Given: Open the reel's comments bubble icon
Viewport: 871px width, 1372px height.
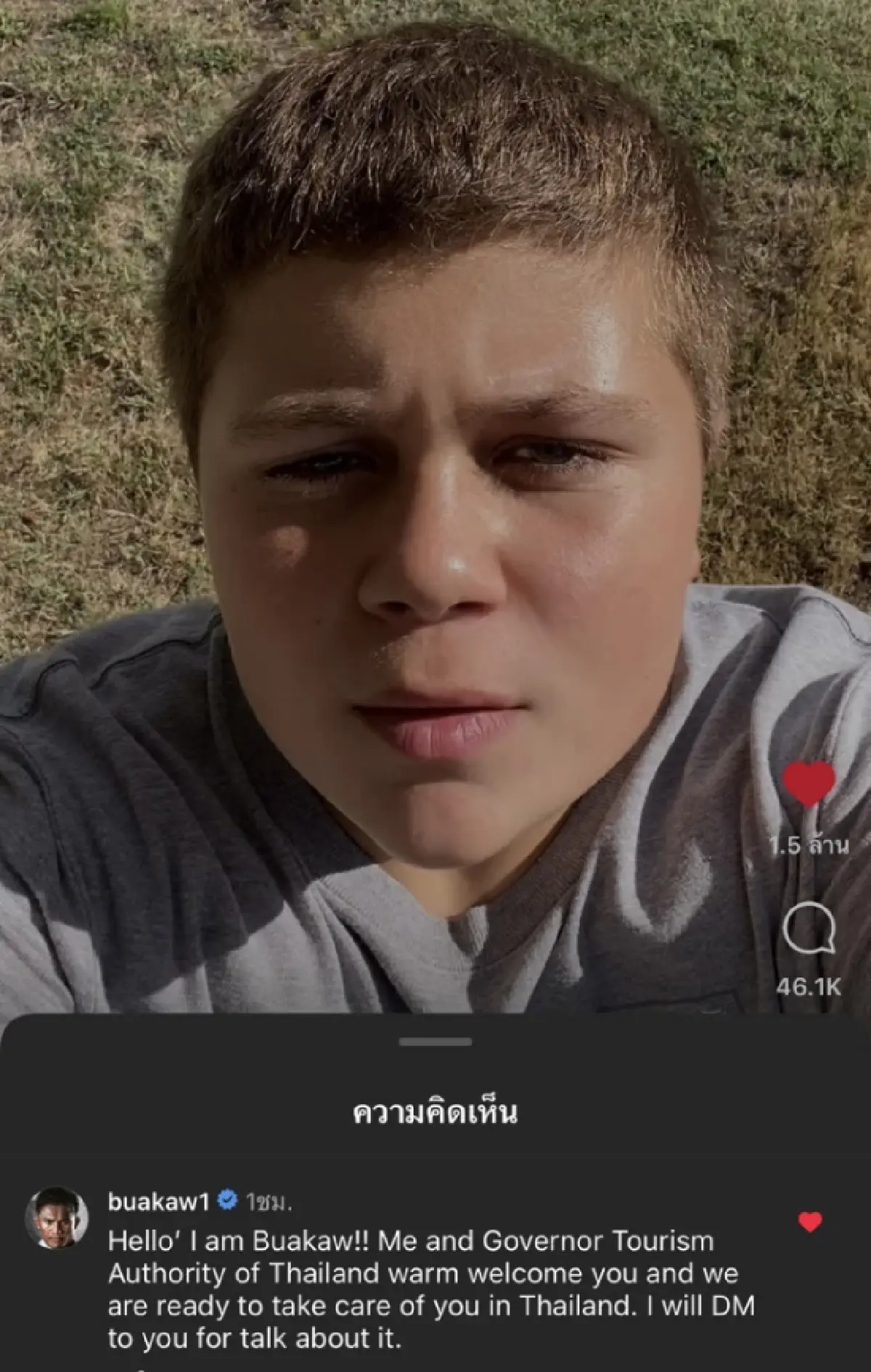Looking at the screenshot, I should coord(809,931).
